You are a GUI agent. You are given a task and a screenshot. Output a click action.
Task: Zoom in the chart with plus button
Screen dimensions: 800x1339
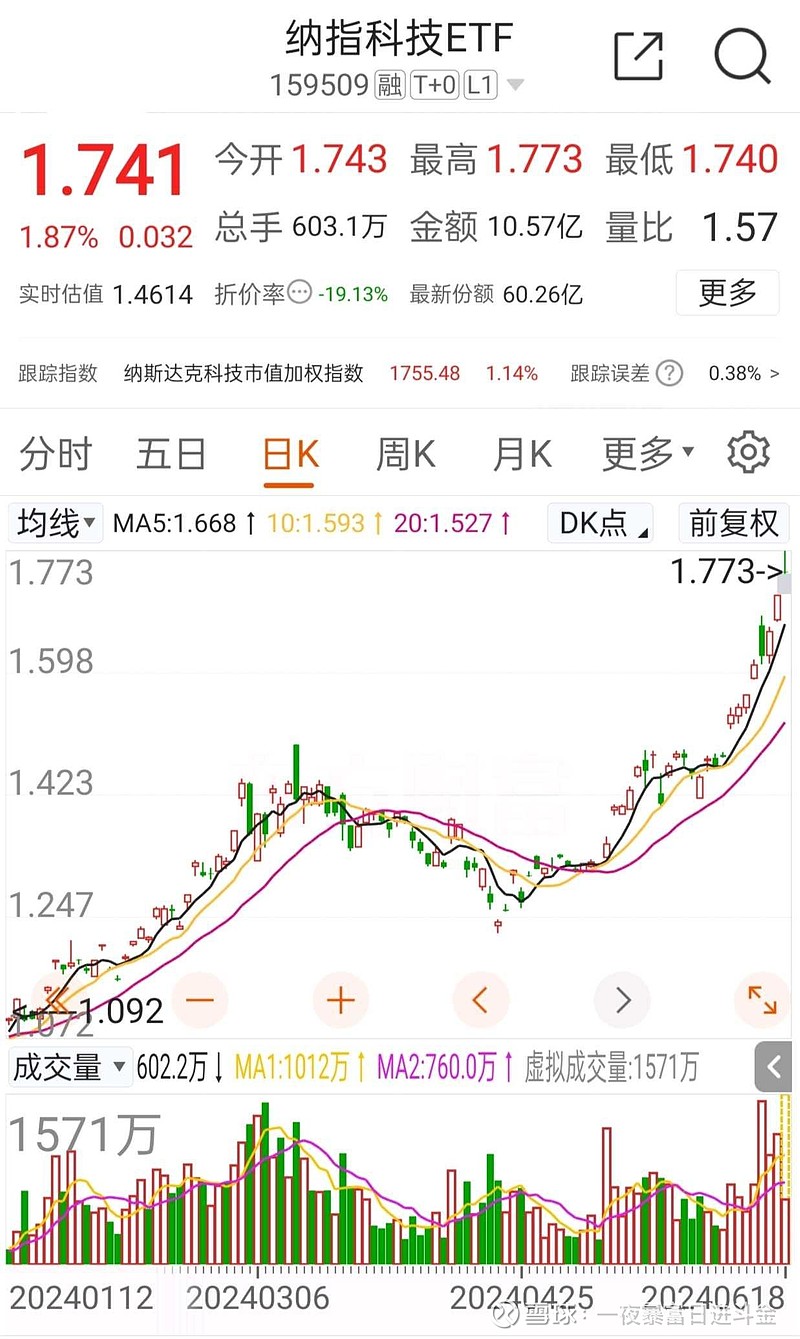pos(341,999)
